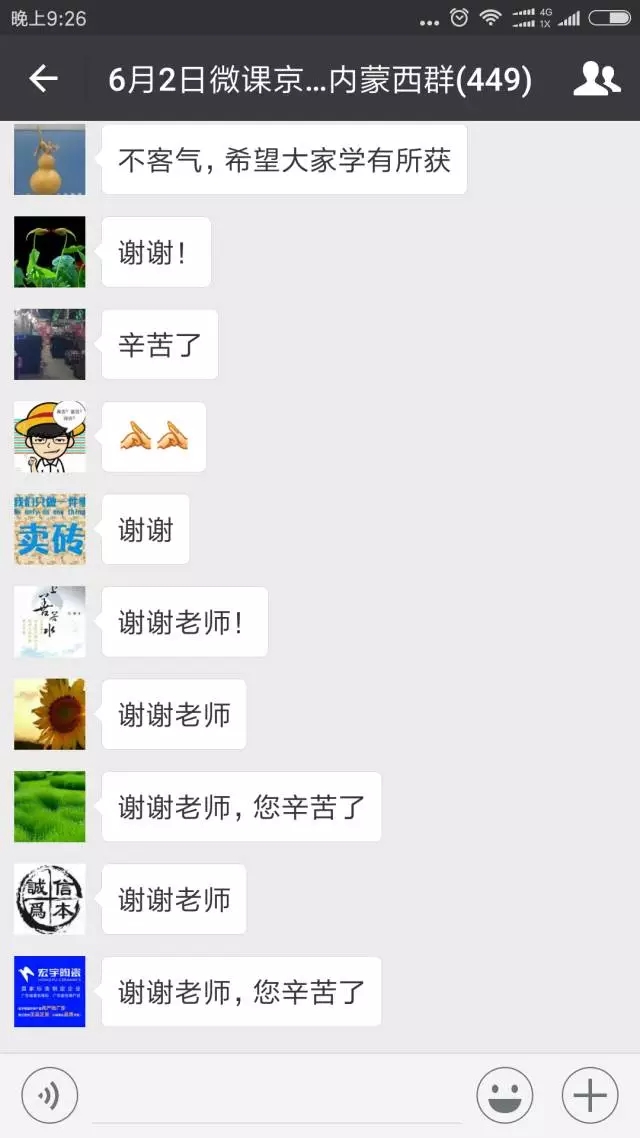View the 宏宇陶瓷 blue avatar profile
This screenshot has height=1138, width=640.
(49, 991)
